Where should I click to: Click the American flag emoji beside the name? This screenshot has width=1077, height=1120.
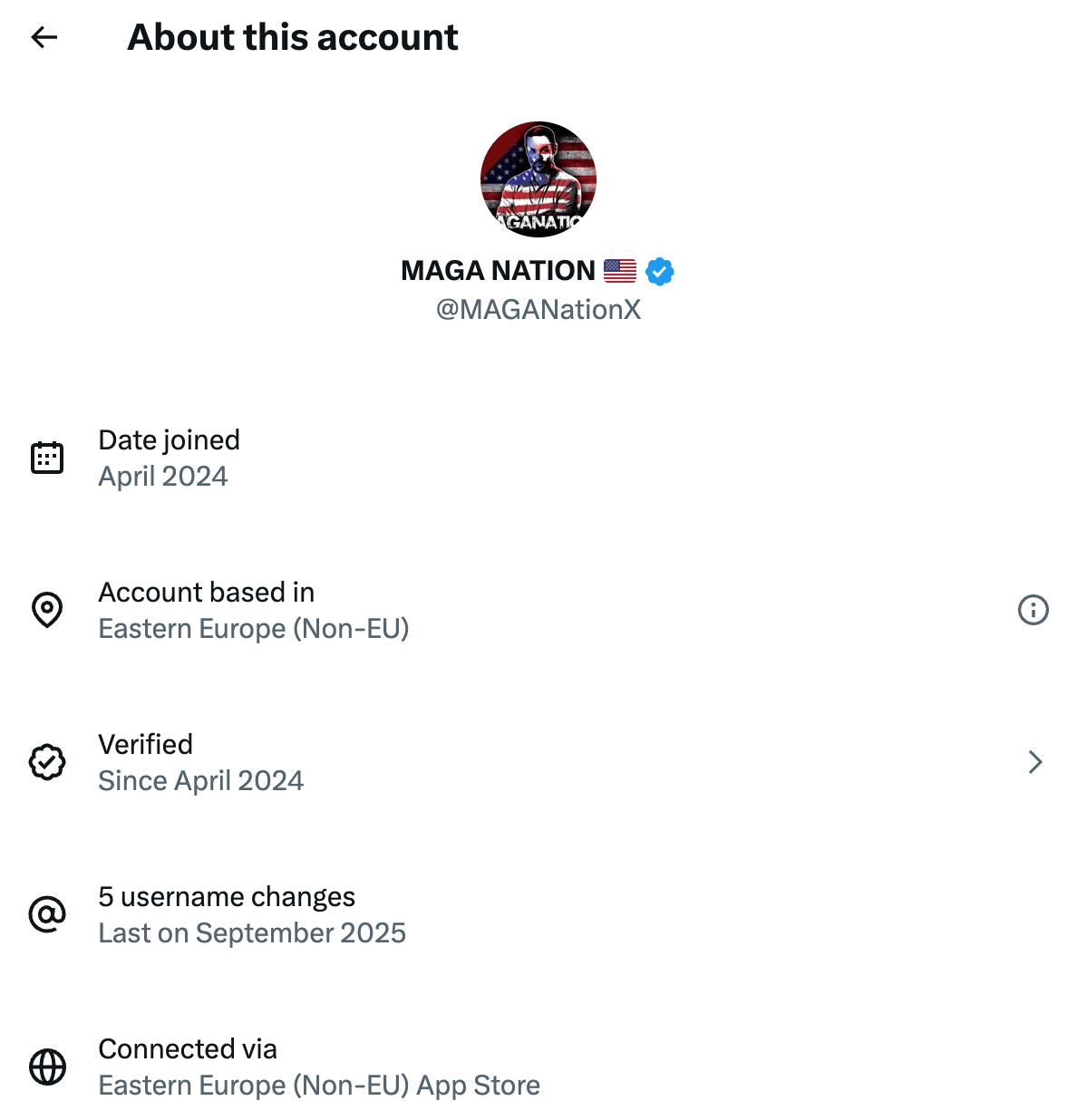point(620,270)
